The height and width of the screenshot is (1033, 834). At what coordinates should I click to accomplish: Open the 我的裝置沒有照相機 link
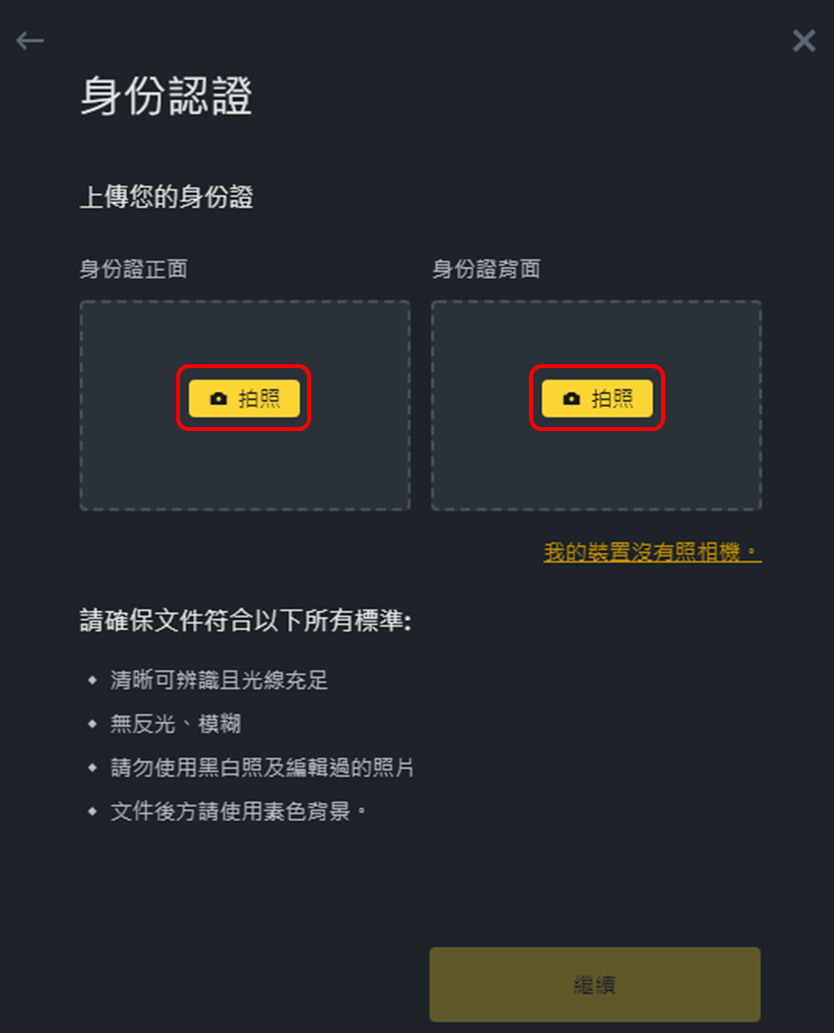pyautogui.click(x=652, y=552)
